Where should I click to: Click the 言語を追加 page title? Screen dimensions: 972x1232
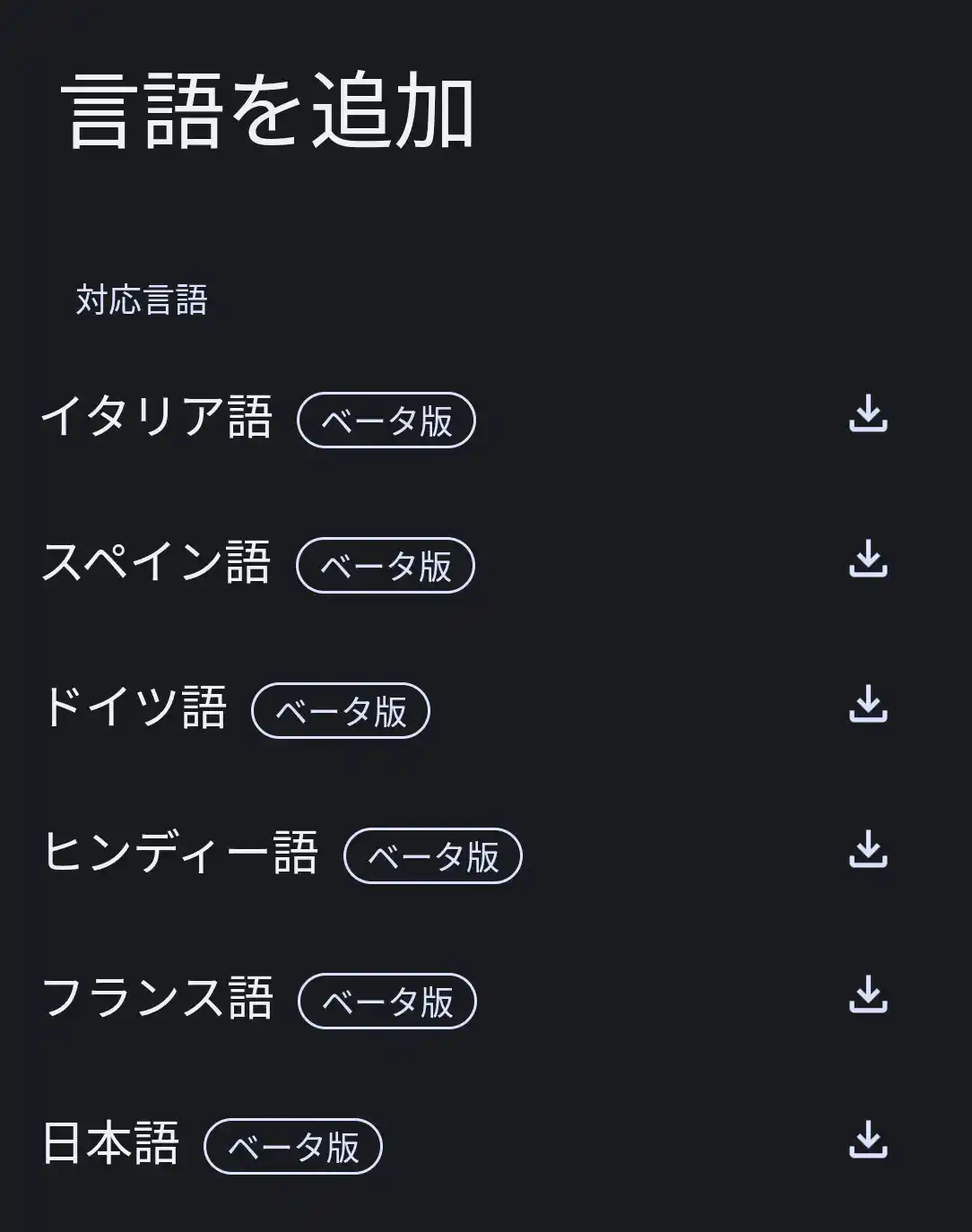(269, 110)
